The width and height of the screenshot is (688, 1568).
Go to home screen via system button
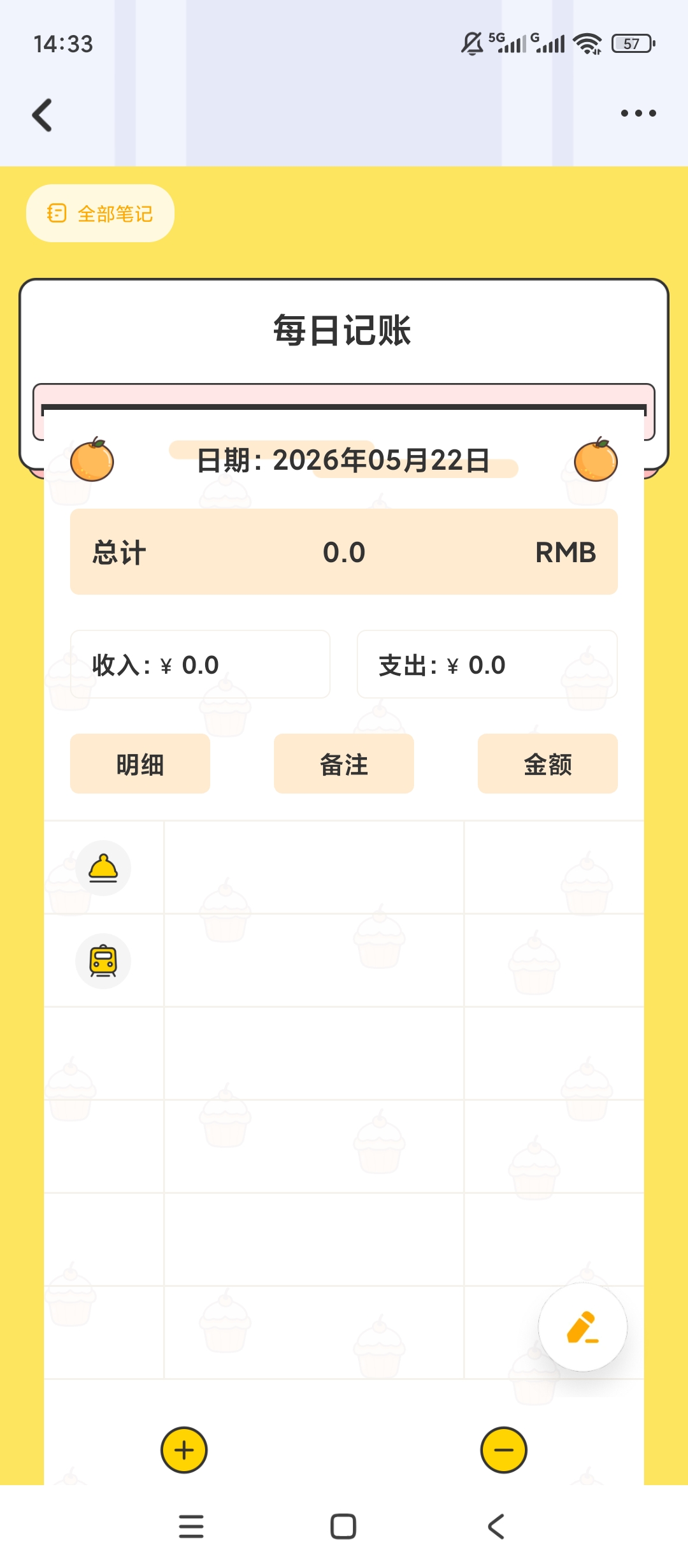click(x=343, y=1527)
